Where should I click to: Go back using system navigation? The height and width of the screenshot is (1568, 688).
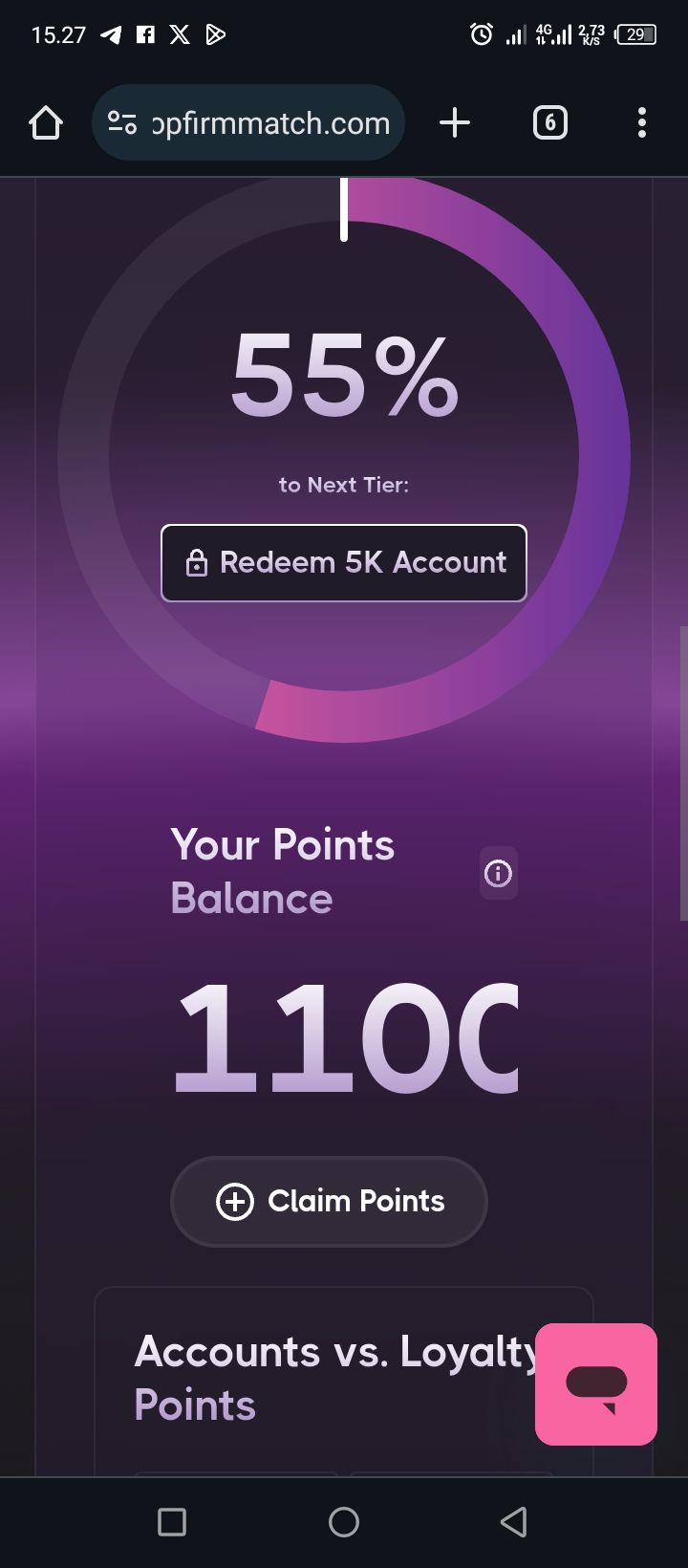point(514,1521)
